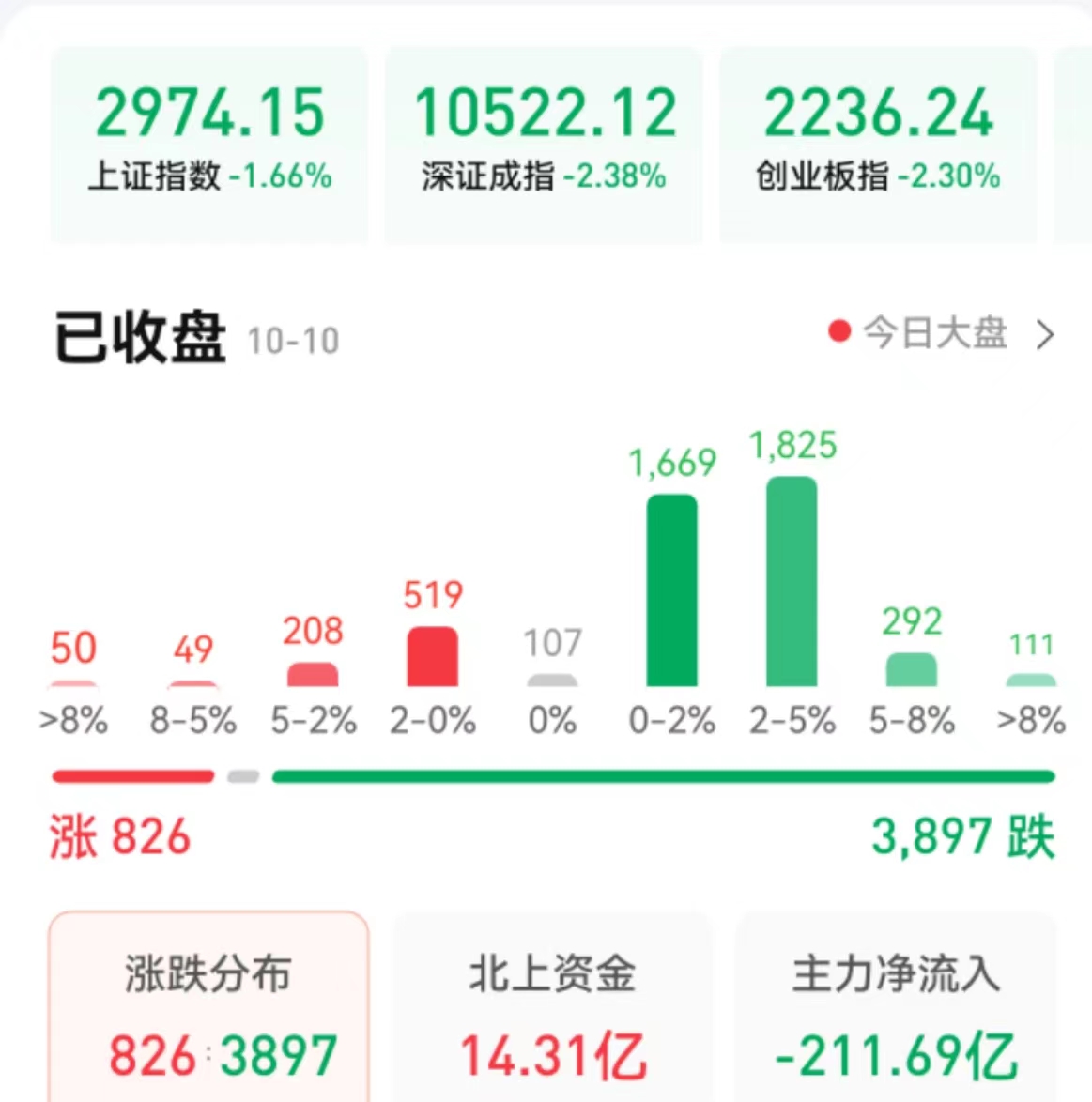Open the 深证成指 index card
The height and width of the screenshot is (1102, 1092).
tap(544, 141)
